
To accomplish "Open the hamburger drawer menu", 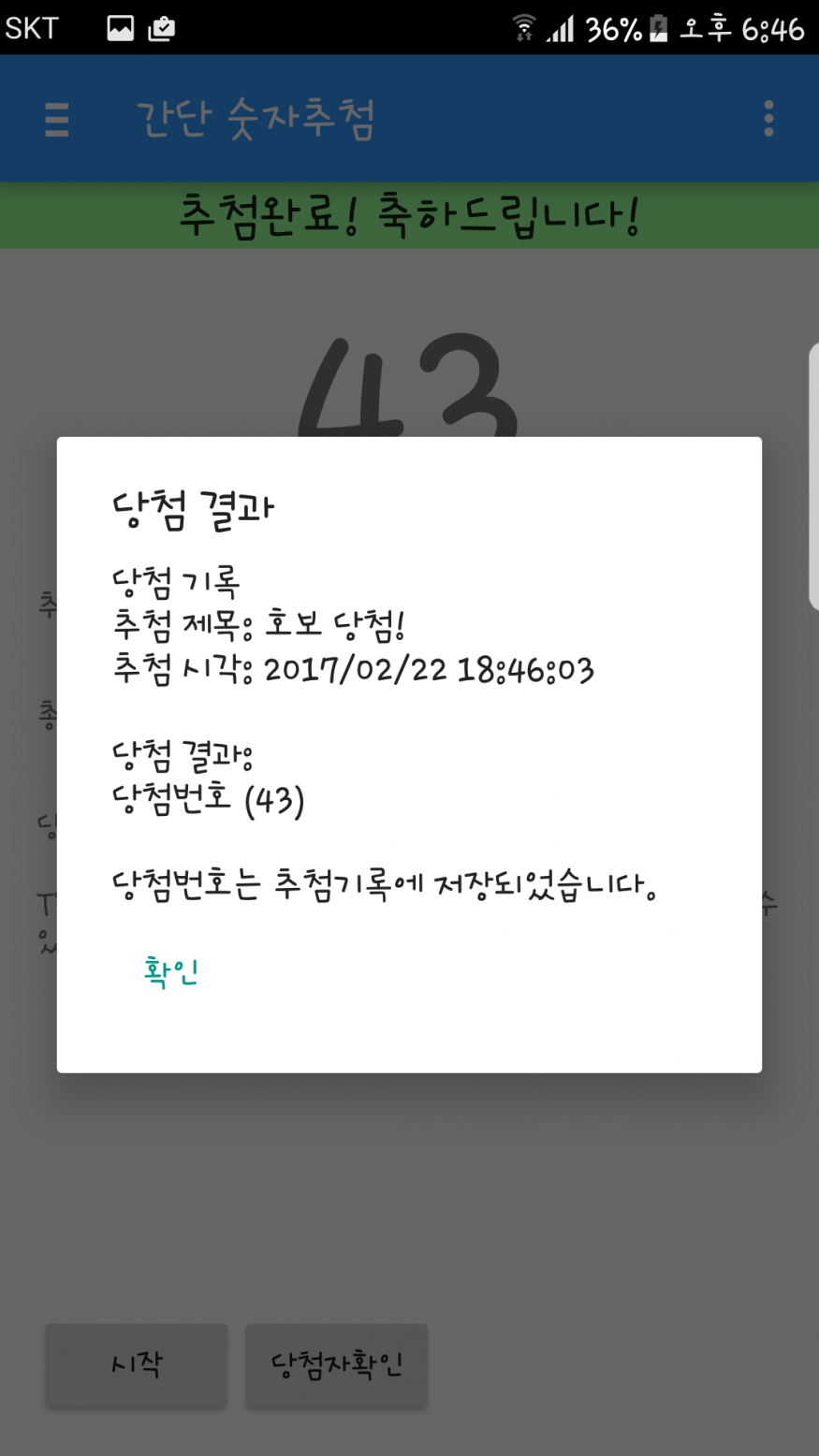I will [57, 120].
